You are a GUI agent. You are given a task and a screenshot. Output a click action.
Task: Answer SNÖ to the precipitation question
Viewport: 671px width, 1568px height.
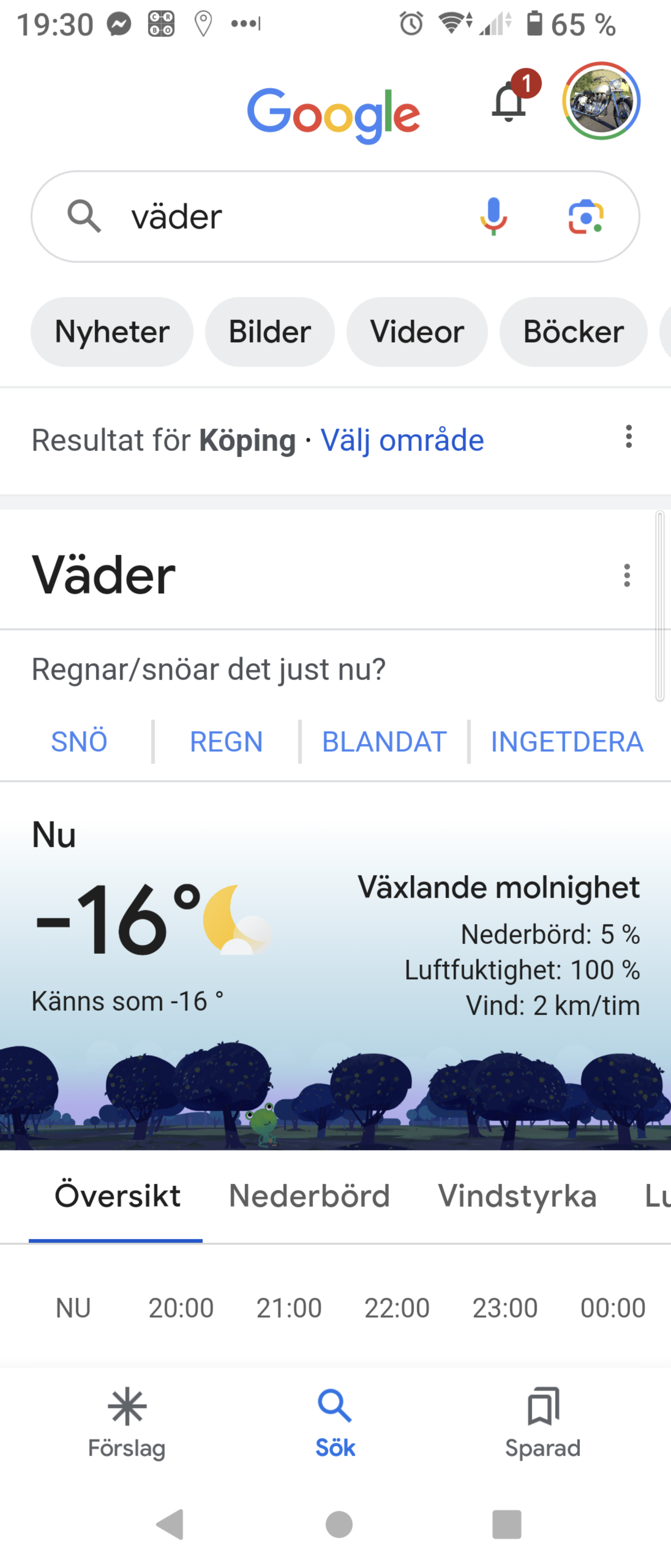(x=79, y=742)
